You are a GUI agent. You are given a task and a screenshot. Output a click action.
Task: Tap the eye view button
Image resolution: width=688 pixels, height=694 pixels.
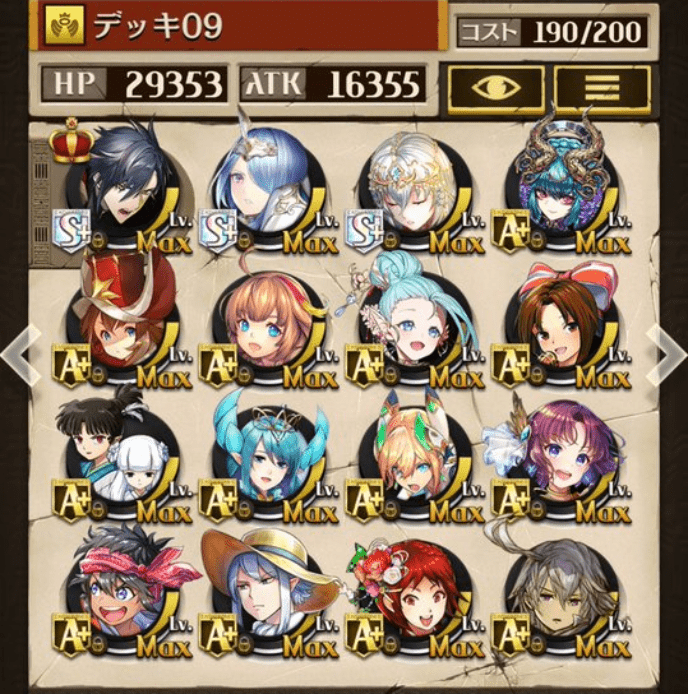pos(496,89)
